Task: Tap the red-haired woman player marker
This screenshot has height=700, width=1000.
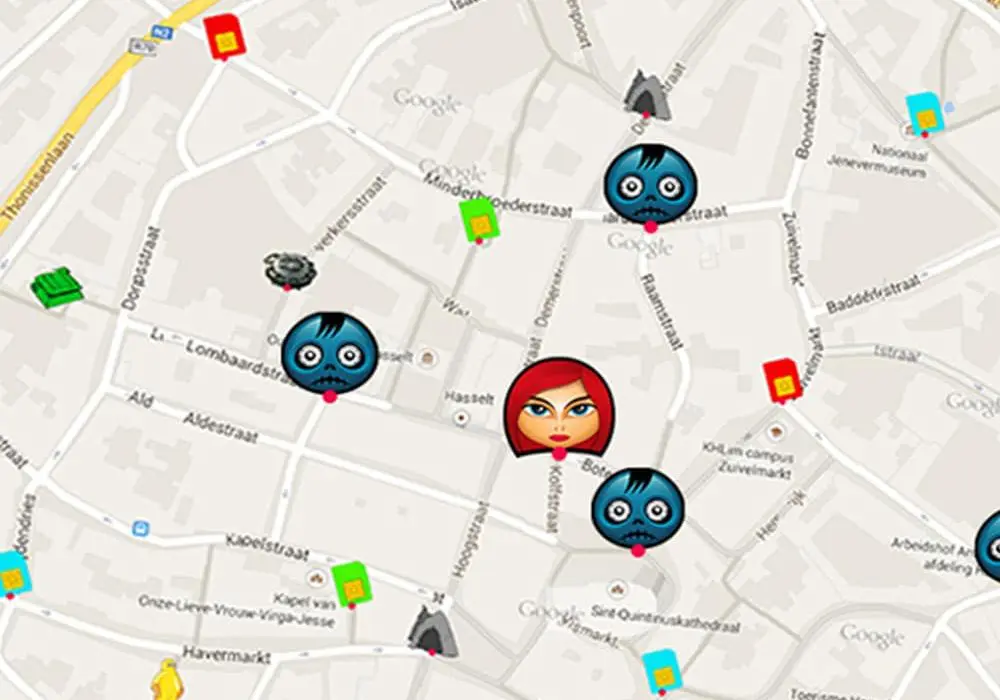Action: tap(559, 408)
